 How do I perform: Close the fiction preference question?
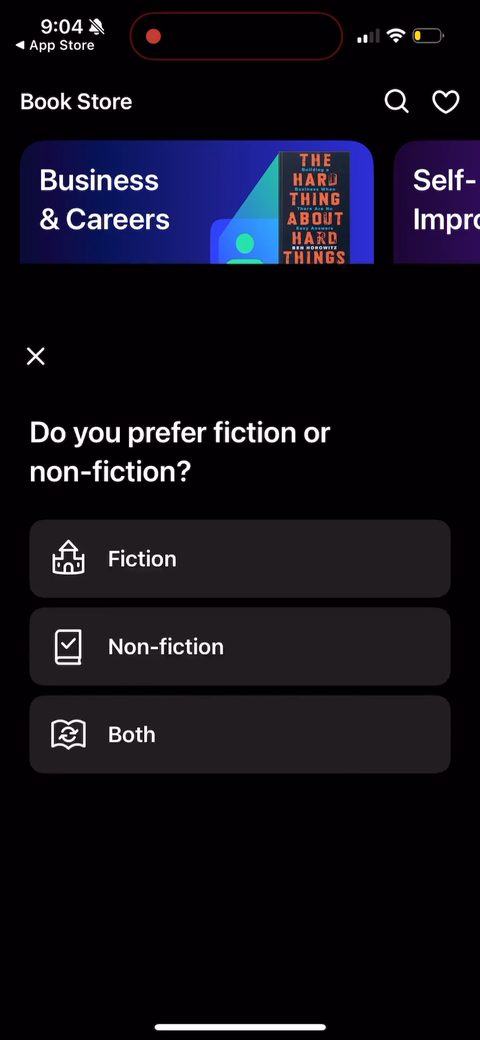[36, 356]
